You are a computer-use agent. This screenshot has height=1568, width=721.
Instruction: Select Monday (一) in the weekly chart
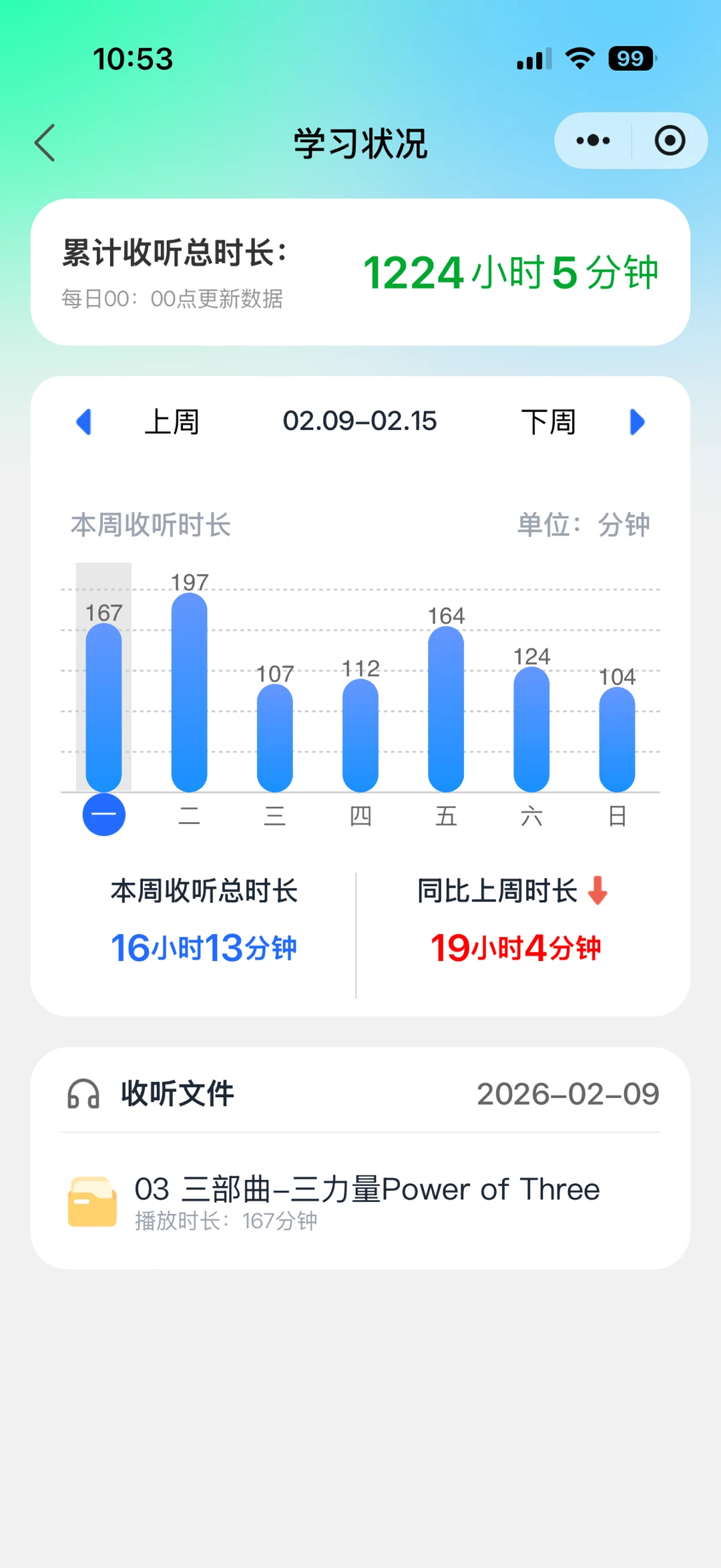[104, 815]
